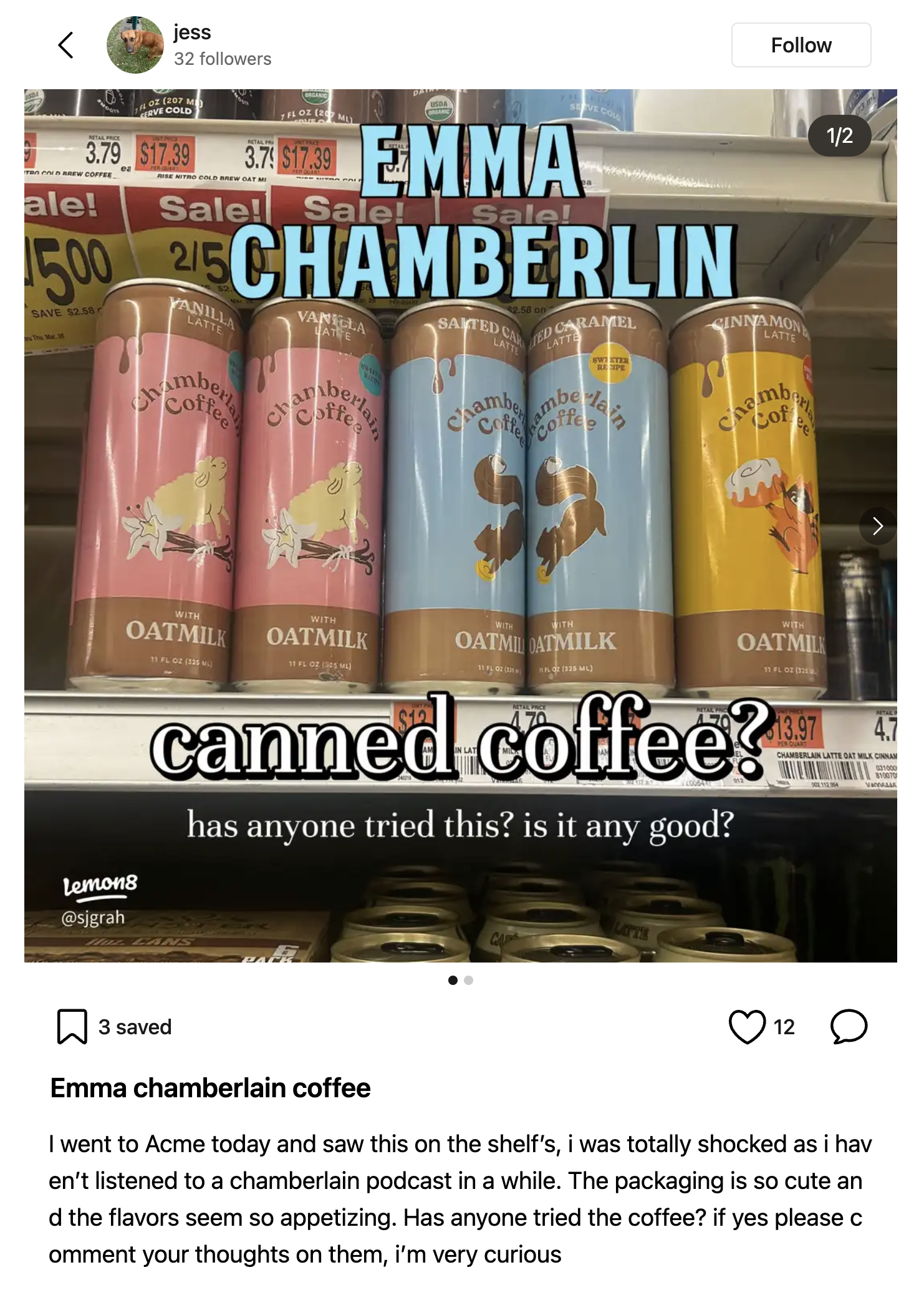The width and height of the screenshot is (924, 1295).
Task: Follow jess
Action: (x=801, y=45)
